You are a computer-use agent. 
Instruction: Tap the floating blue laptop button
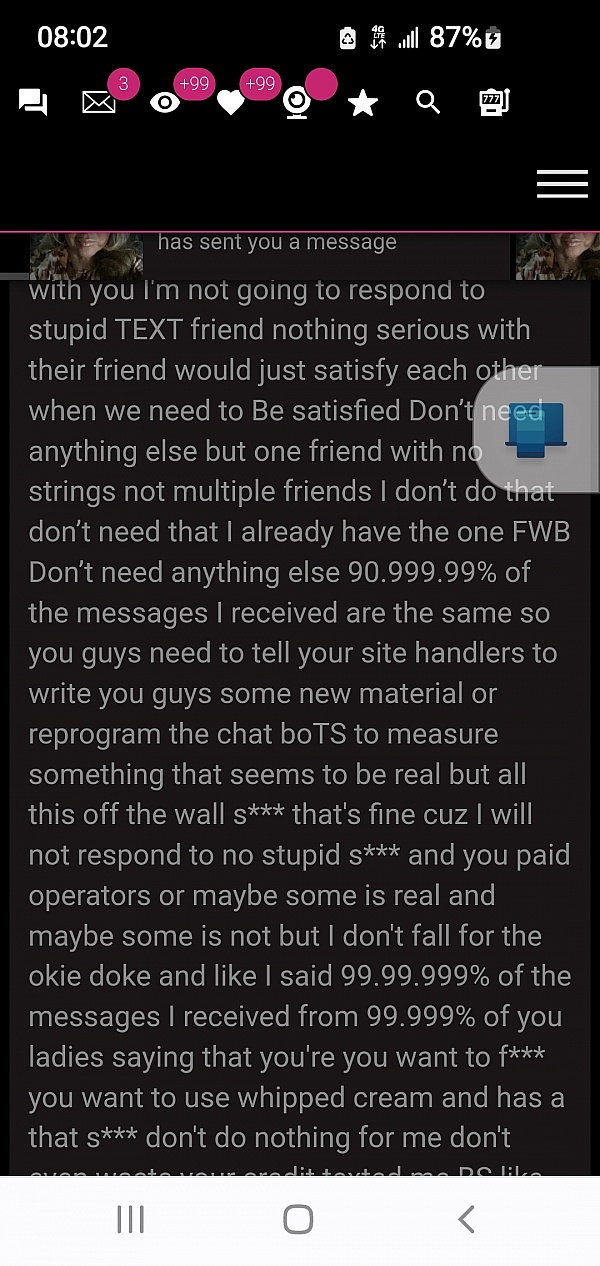tap(537, 430)
